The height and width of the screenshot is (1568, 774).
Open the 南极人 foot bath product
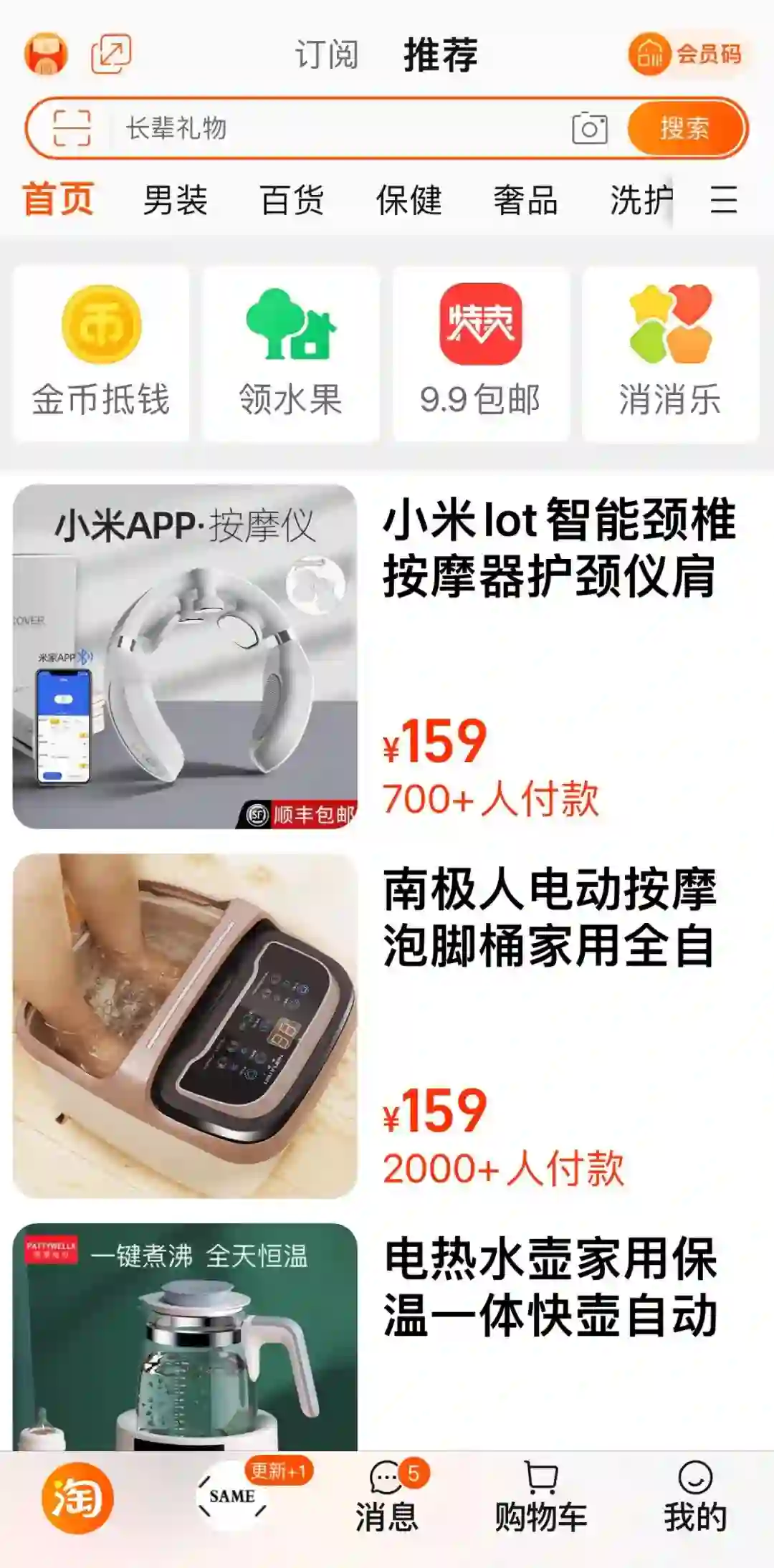(x=387, y=1025)
